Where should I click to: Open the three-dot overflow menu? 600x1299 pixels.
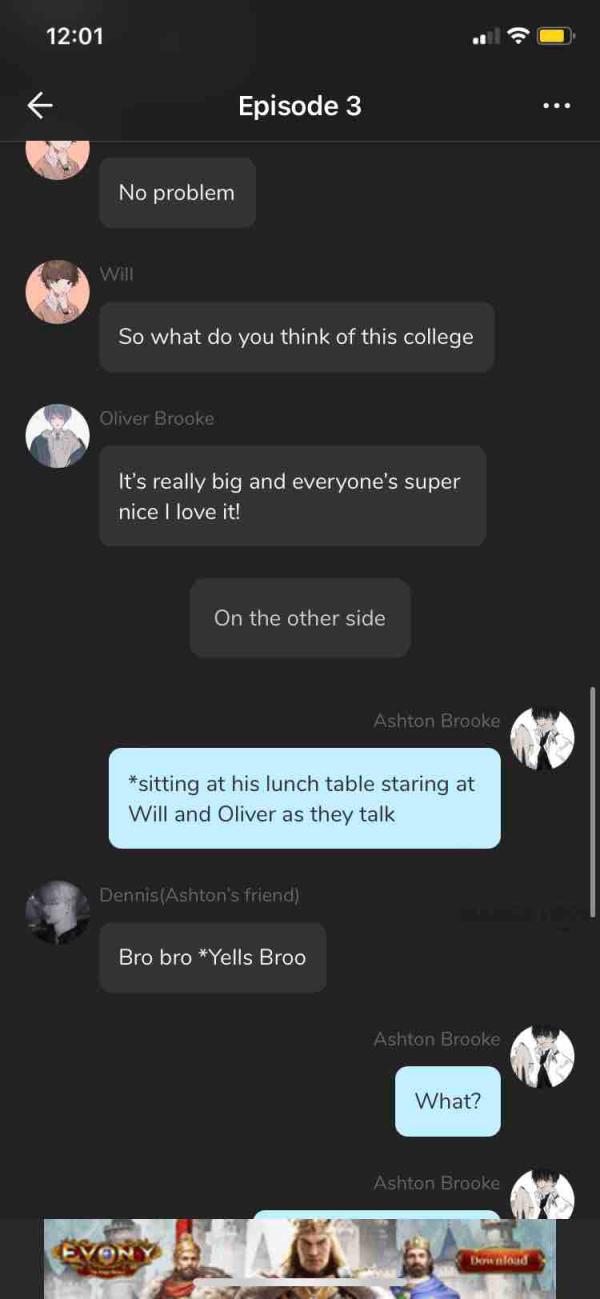(556, 105)
